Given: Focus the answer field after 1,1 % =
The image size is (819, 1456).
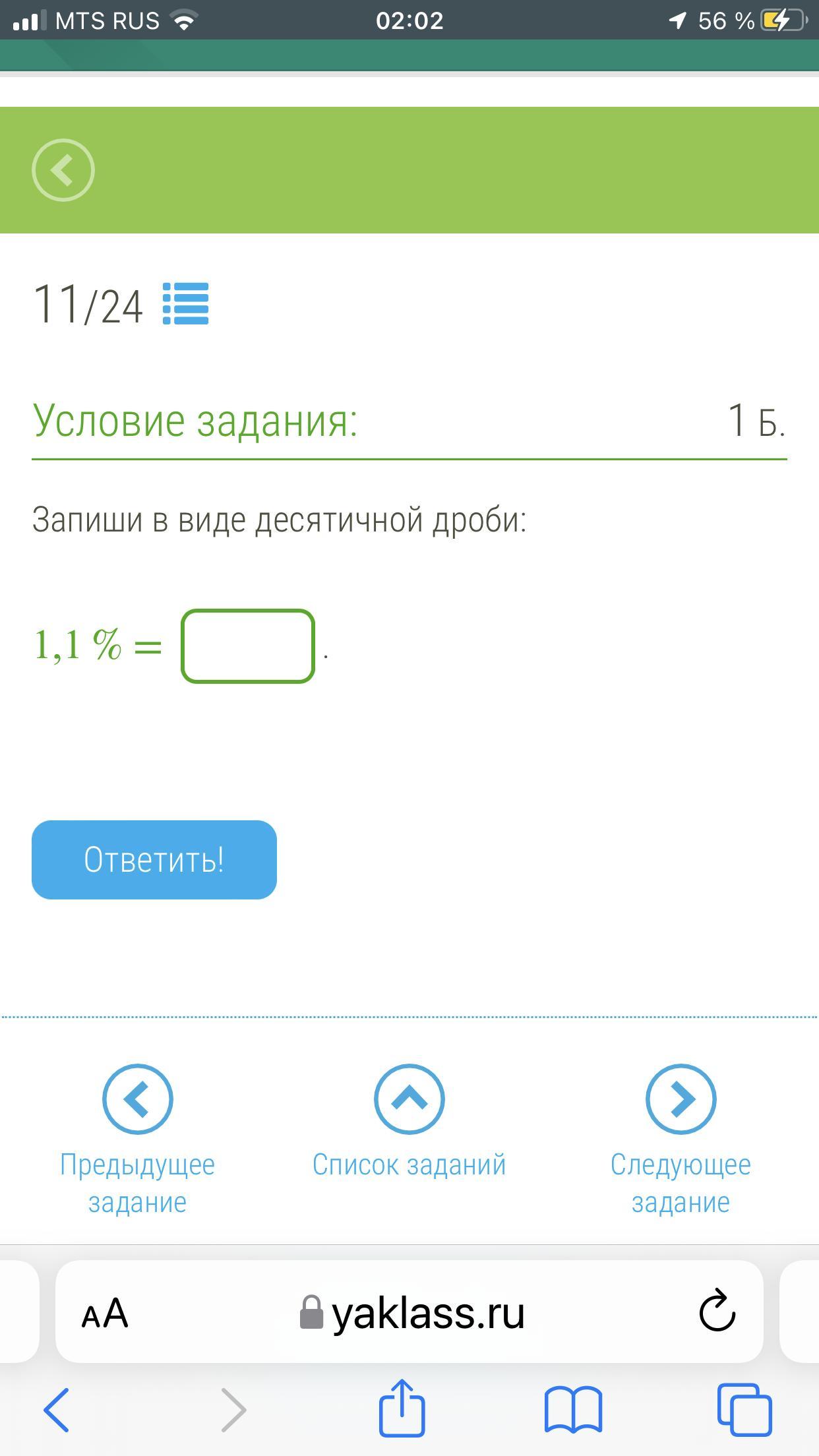Looking at the screenshot, I should [248, 646].
